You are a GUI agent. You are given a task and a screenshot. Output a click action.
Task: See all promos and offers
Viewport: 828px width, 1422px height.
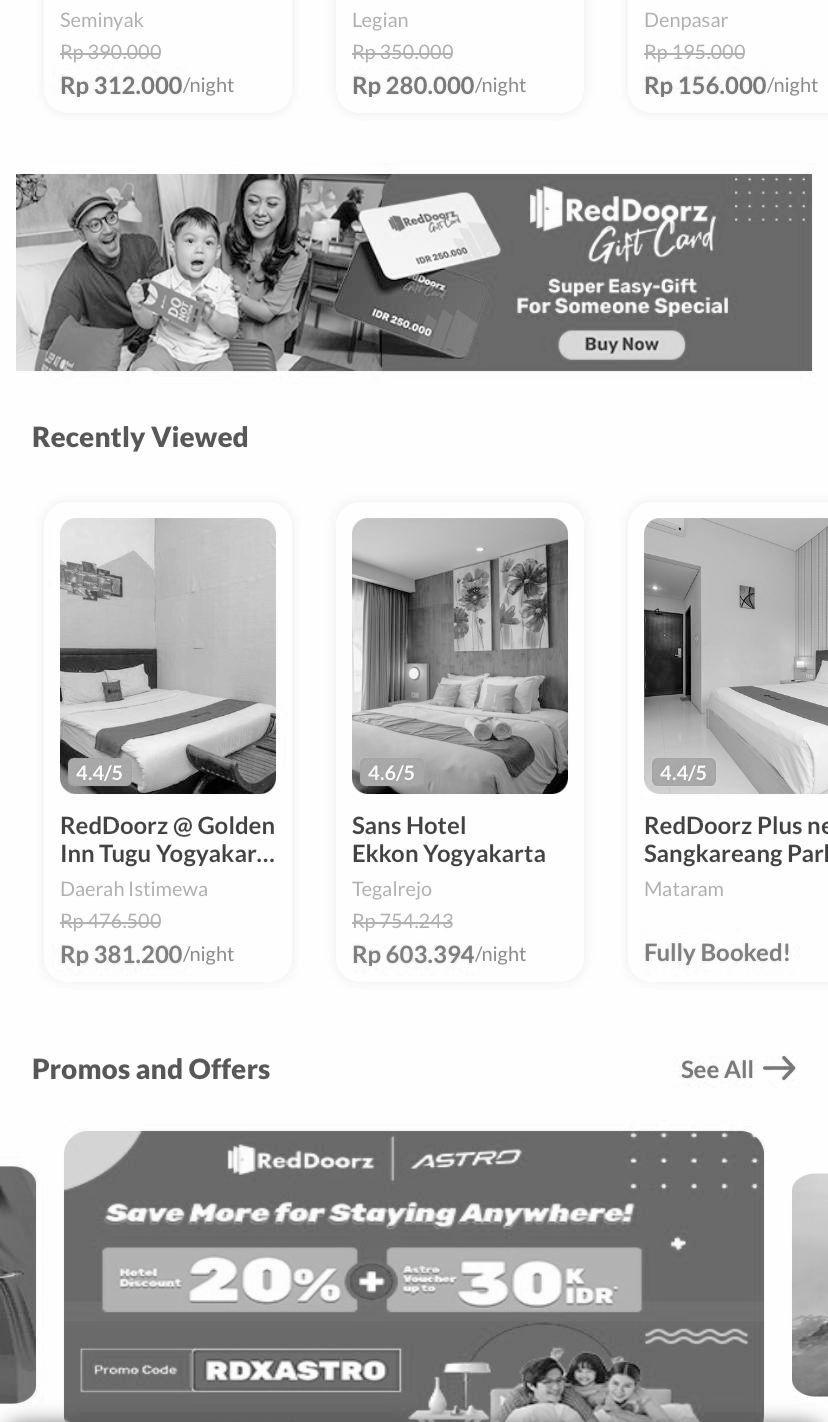coord(737,1069)
